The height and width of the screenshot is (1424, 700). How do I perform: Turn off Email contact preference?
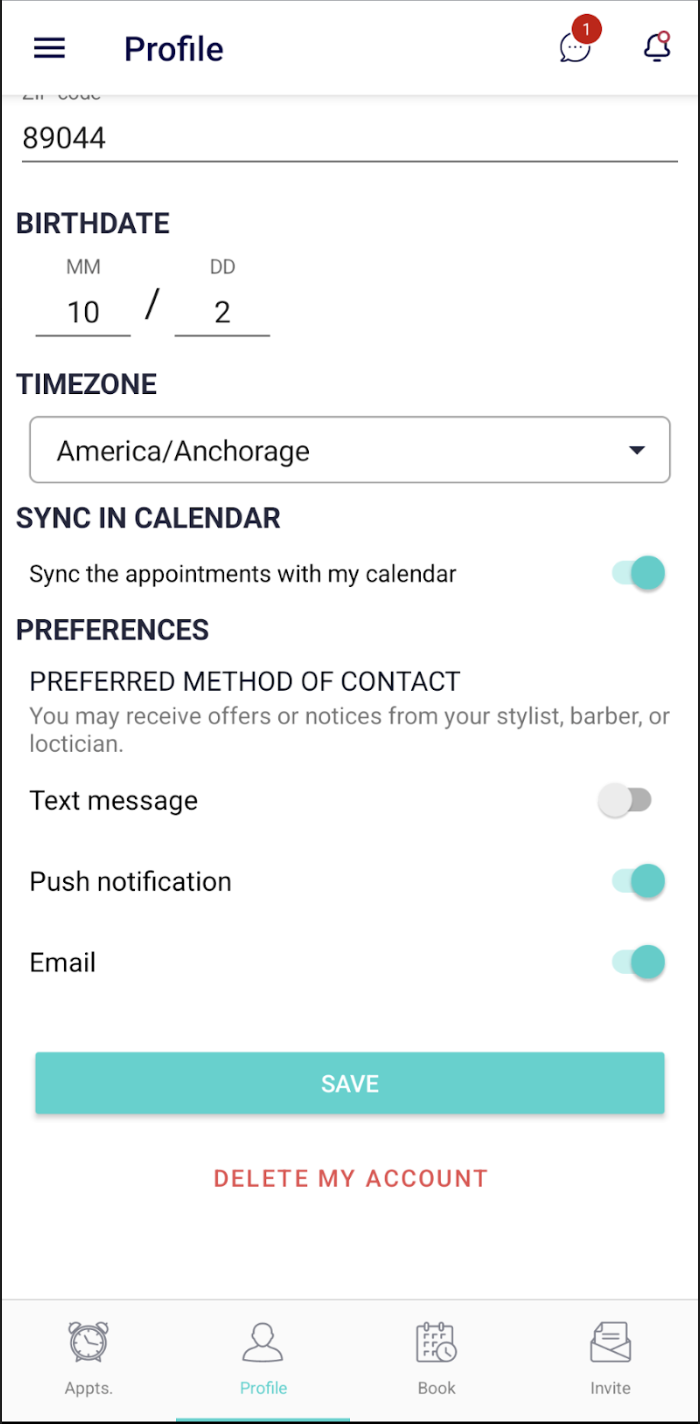click(x=638, y=962)
